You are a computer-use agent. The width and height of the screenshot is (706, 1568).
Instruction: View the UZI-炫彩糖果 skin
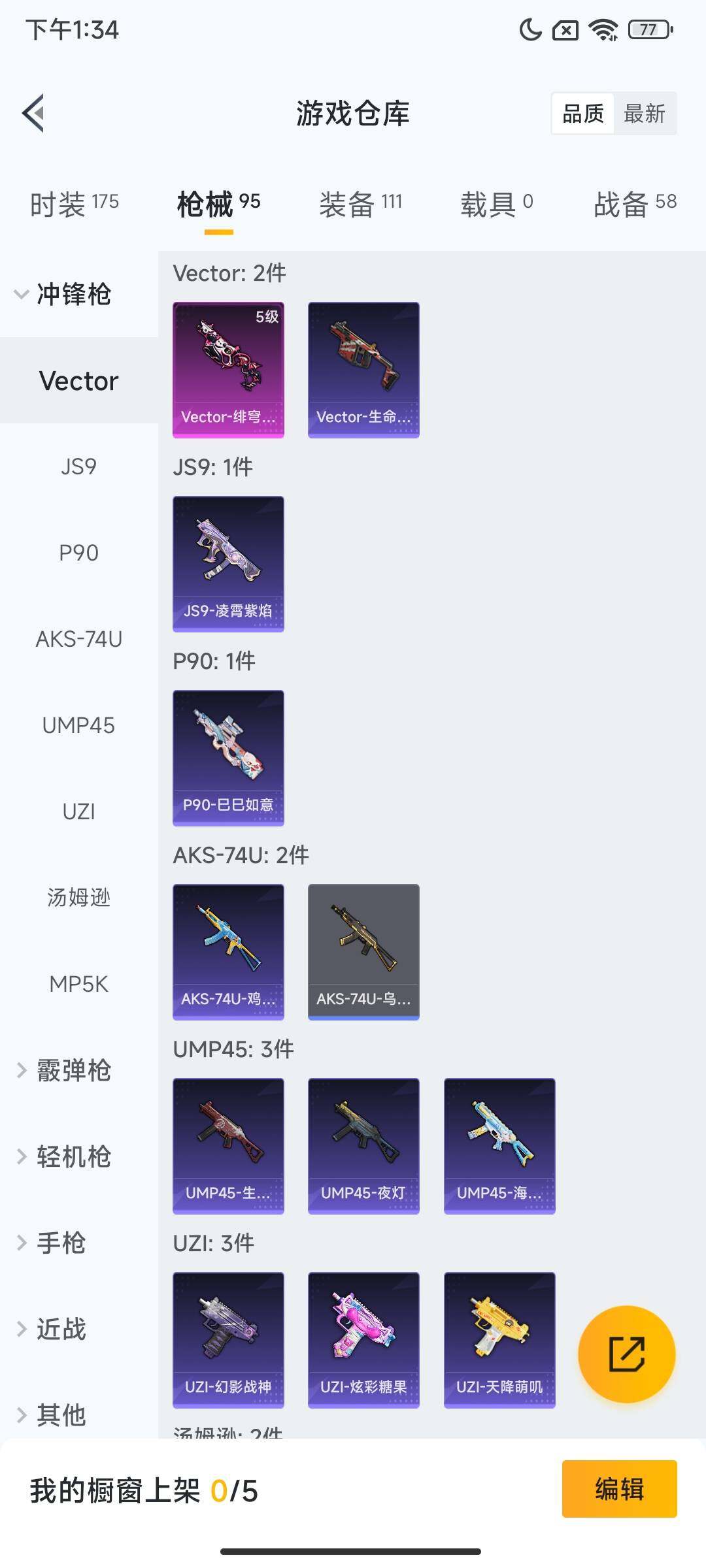363,1339
